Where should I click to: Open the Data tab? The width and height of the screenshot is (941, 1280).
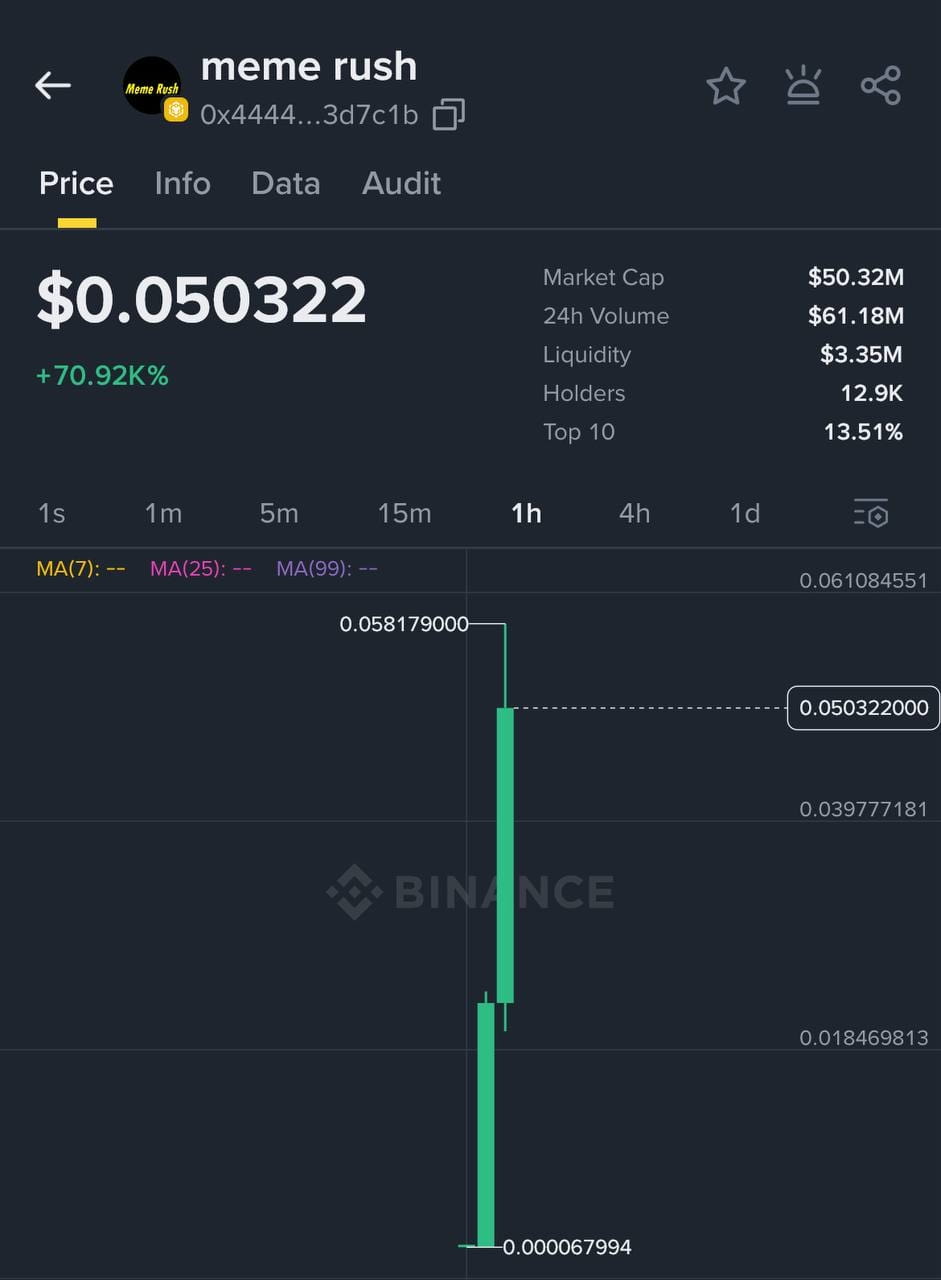pyautogui.click(x=286, y=183)
